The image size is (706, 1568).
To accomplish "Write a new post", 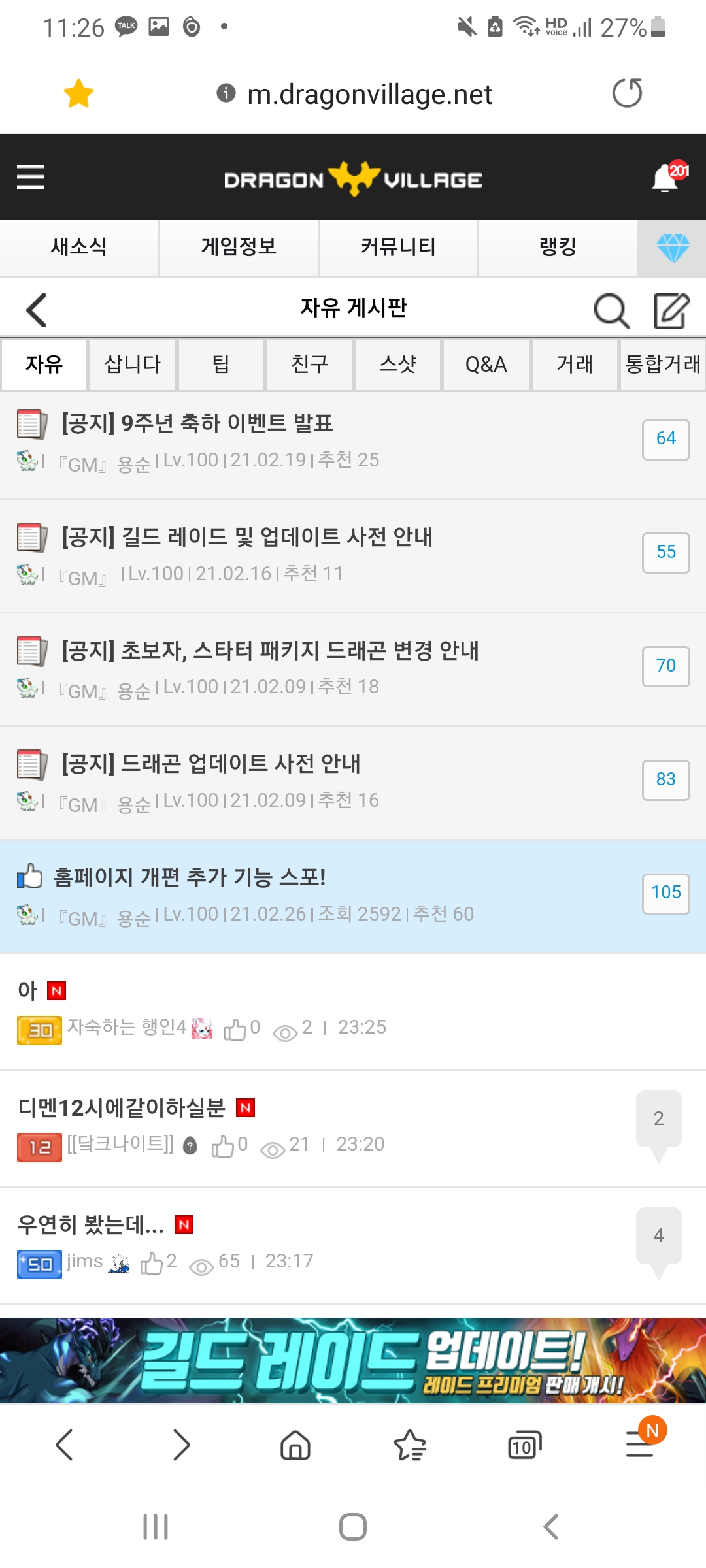I will [x=672, y=310].
